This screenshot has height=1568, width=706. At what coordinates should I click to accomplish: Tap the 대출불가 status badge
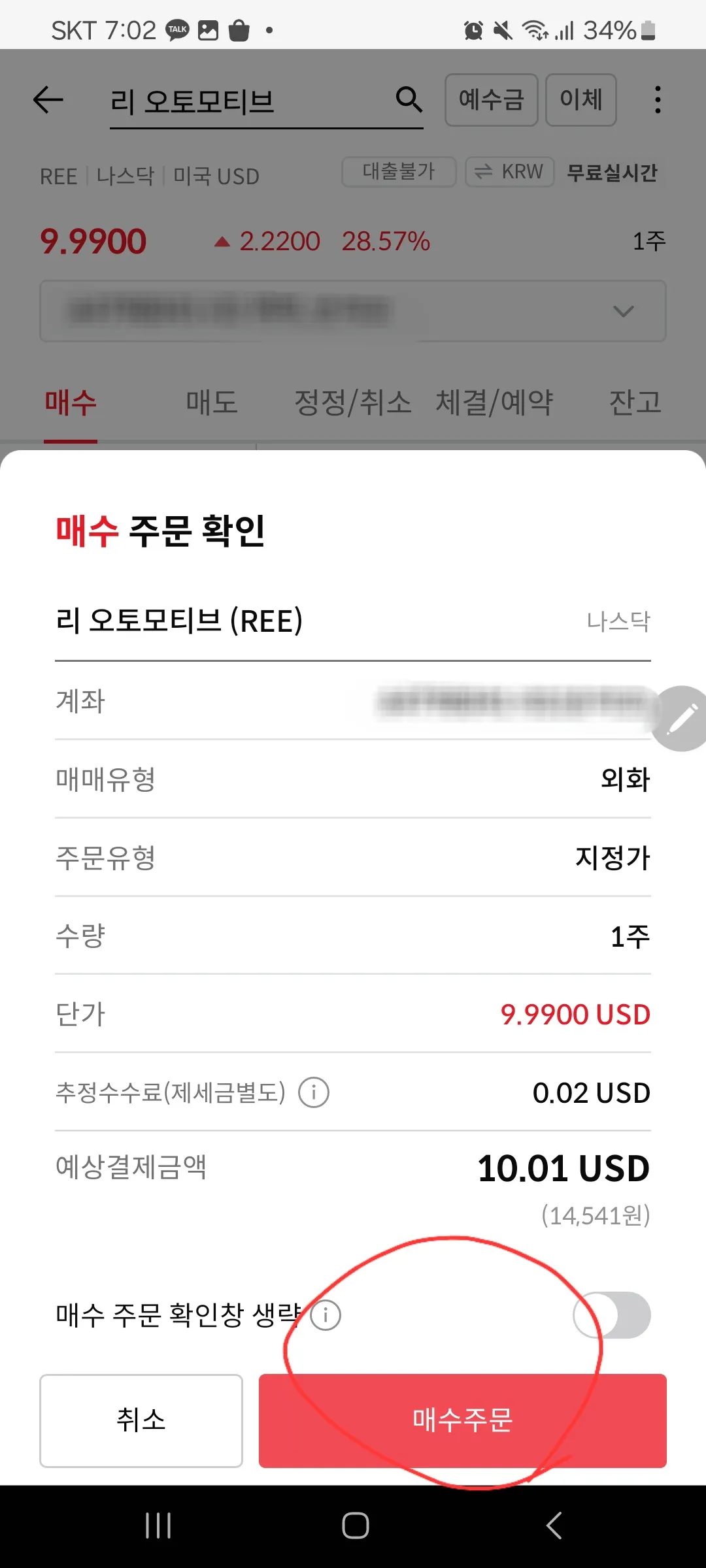[x=399, y=172]
